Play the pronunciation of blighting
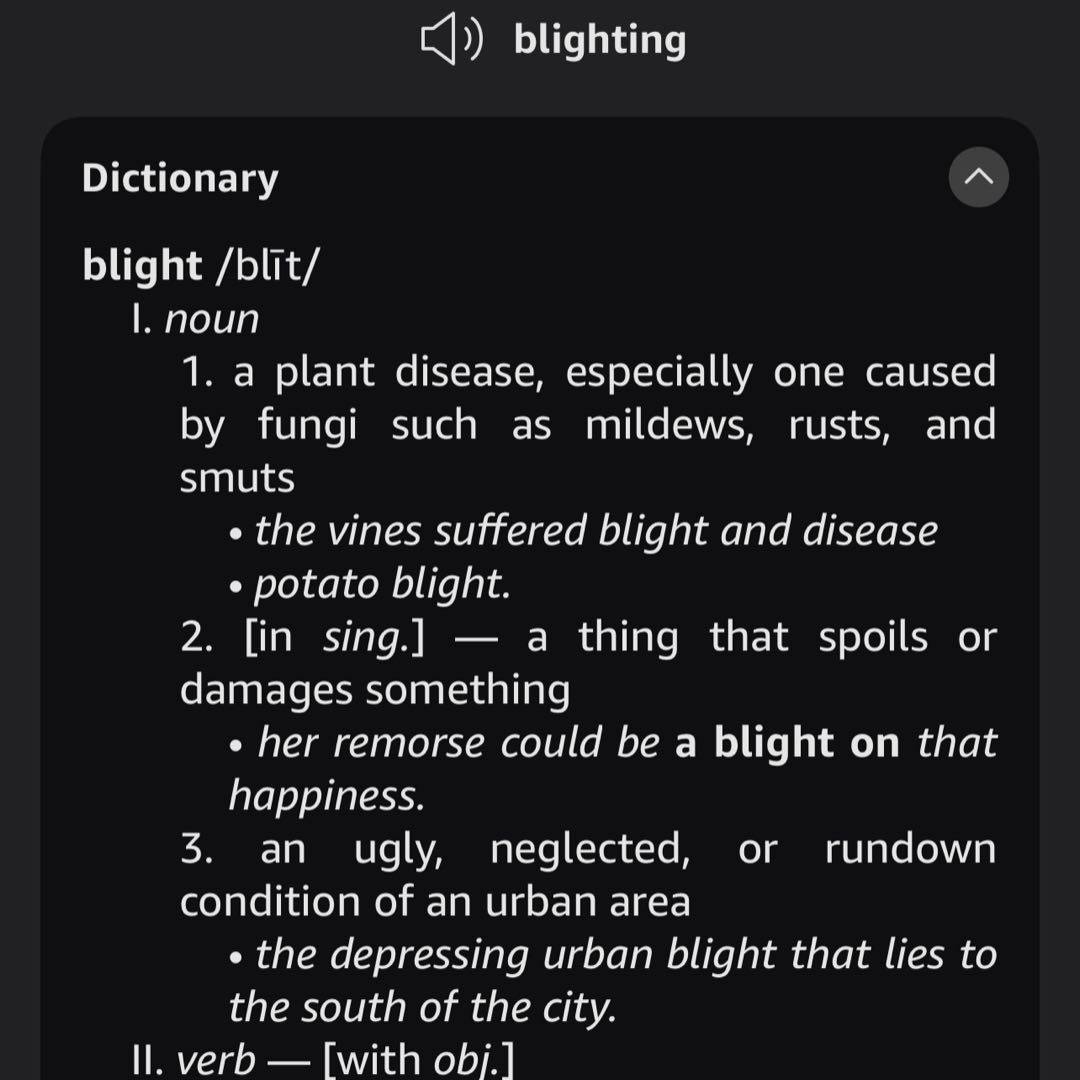 click(x=451, y=41)
